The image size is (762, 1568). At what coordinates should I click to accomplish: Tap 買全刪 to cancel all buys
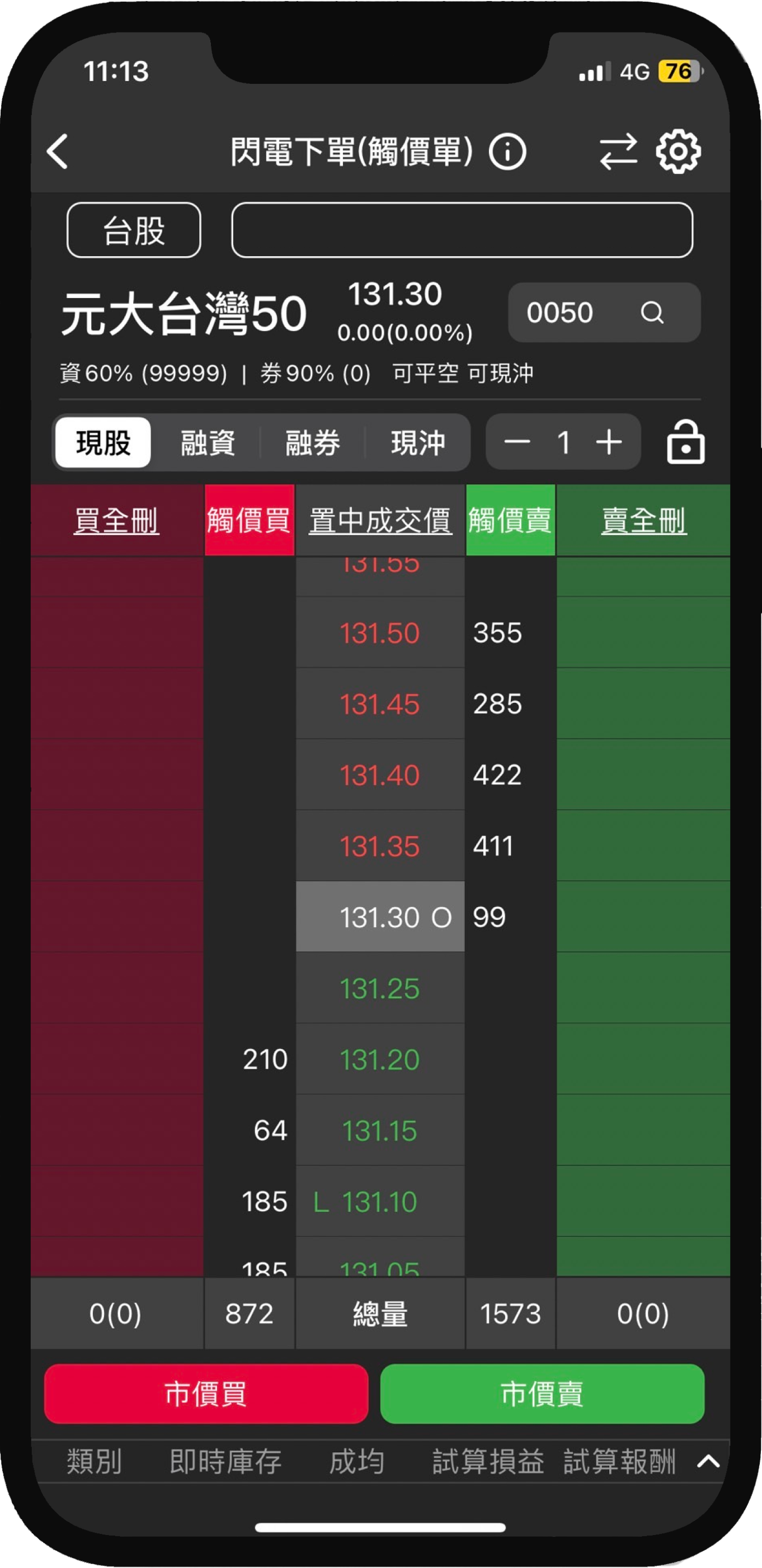[116, 521]
